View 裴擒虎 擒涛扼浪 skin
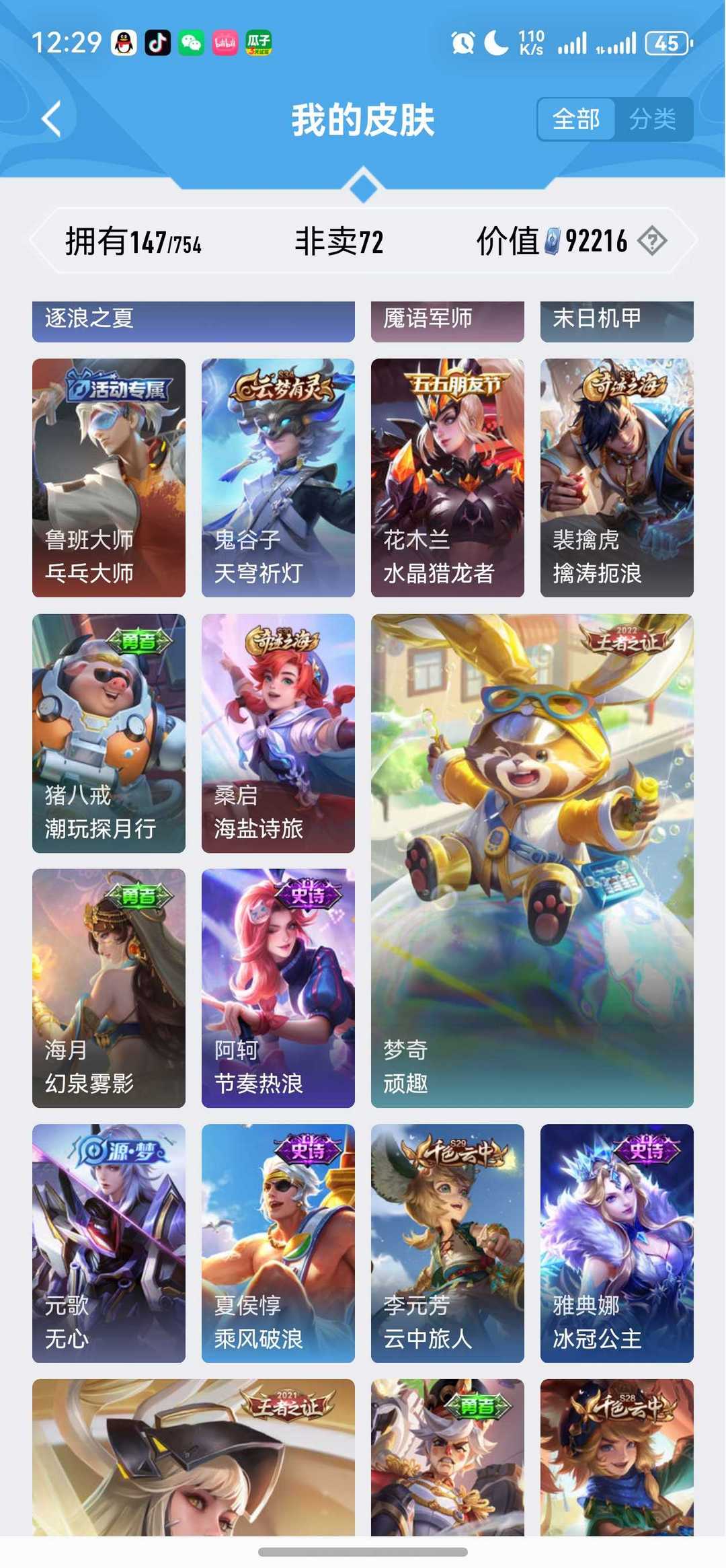This screenshot has width=726, height=1568. tap(617, 478)
